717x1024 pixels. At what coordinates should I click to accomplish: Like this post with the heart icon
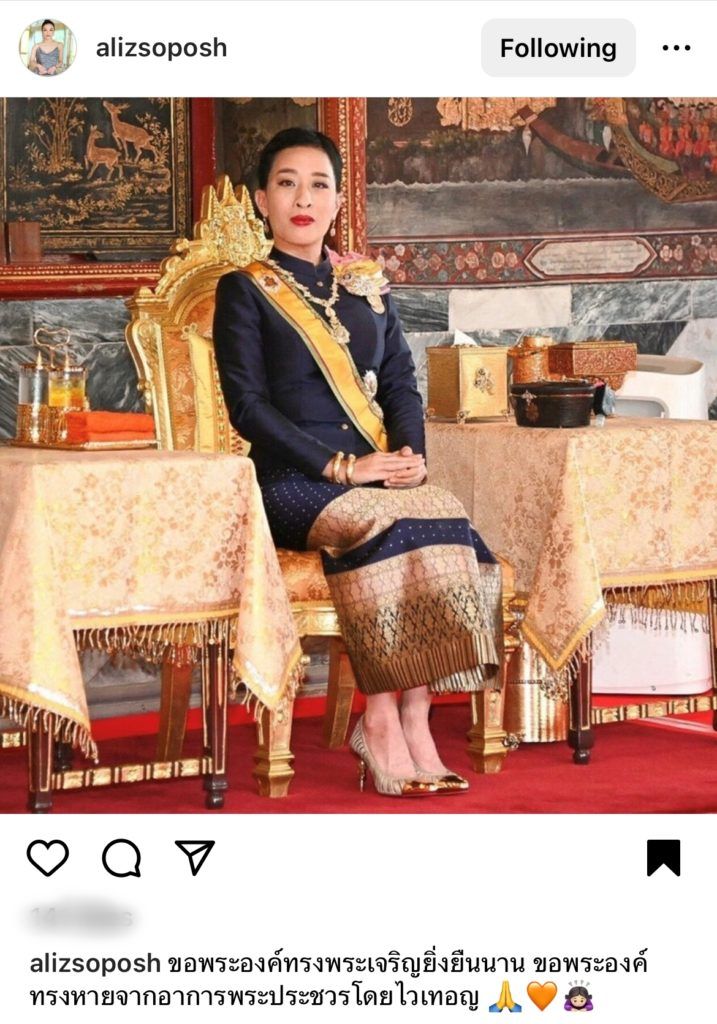pyautogui.click(x=47, y=858)
